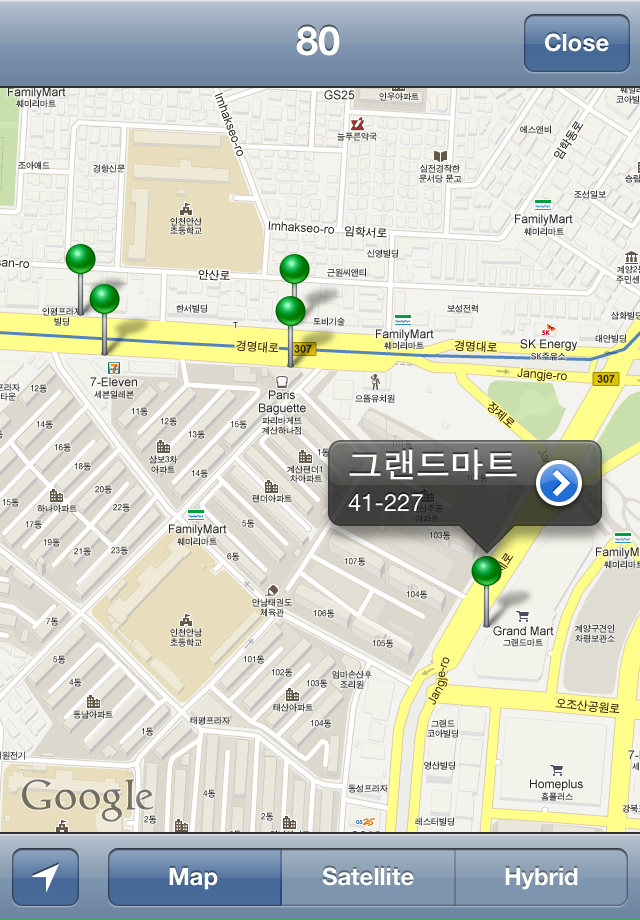The image size is (640, 920).
Task: Center map on my current location
Action: (x=45, y=877)
